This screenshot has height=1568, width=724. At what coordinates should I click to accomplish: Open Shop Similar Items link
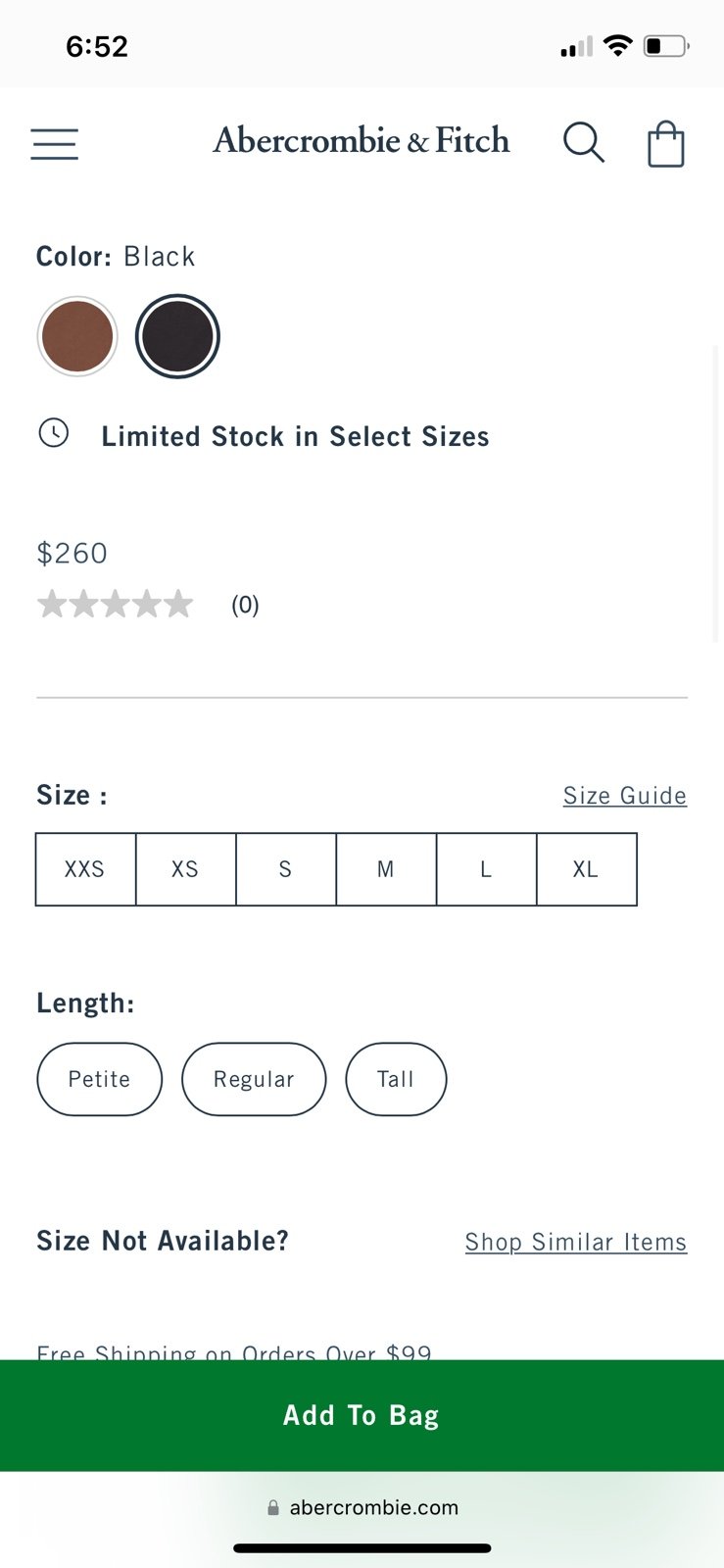tap(576, 1242)
